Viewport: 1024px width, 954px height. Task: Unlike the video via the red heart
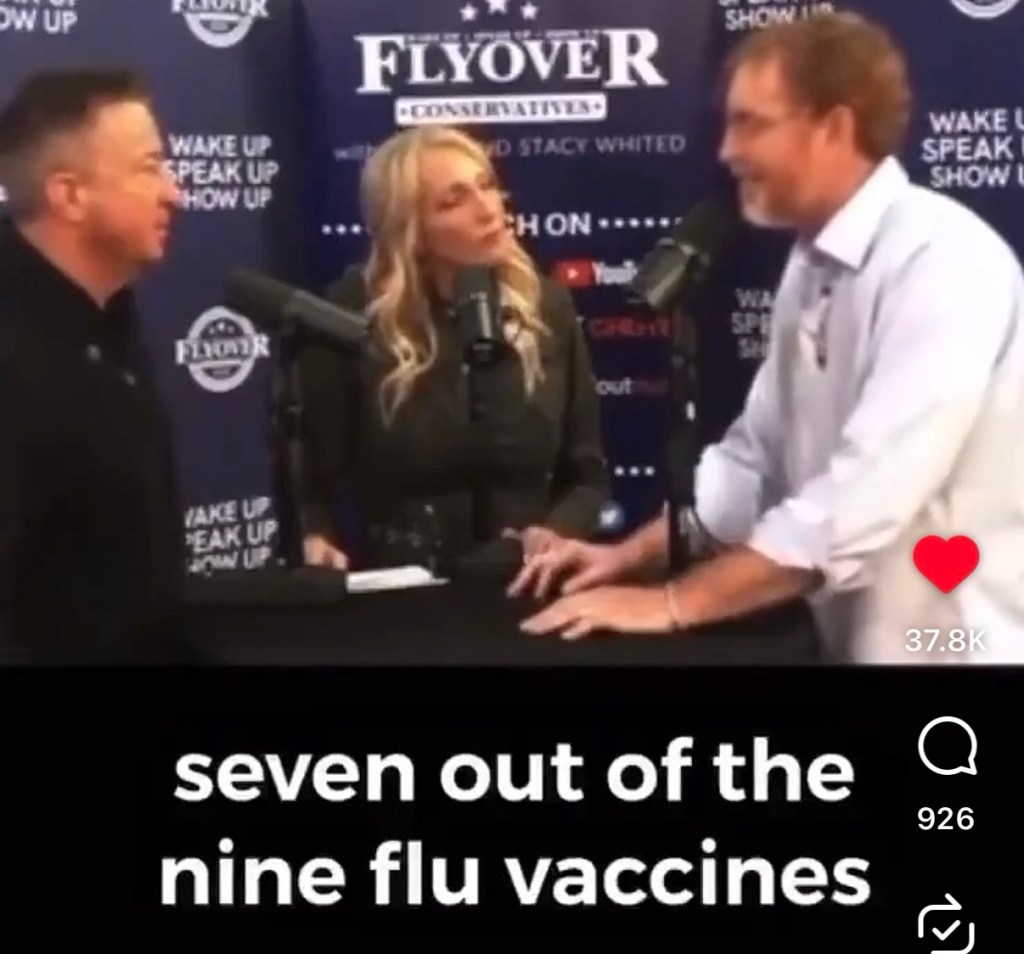[946, 564]
